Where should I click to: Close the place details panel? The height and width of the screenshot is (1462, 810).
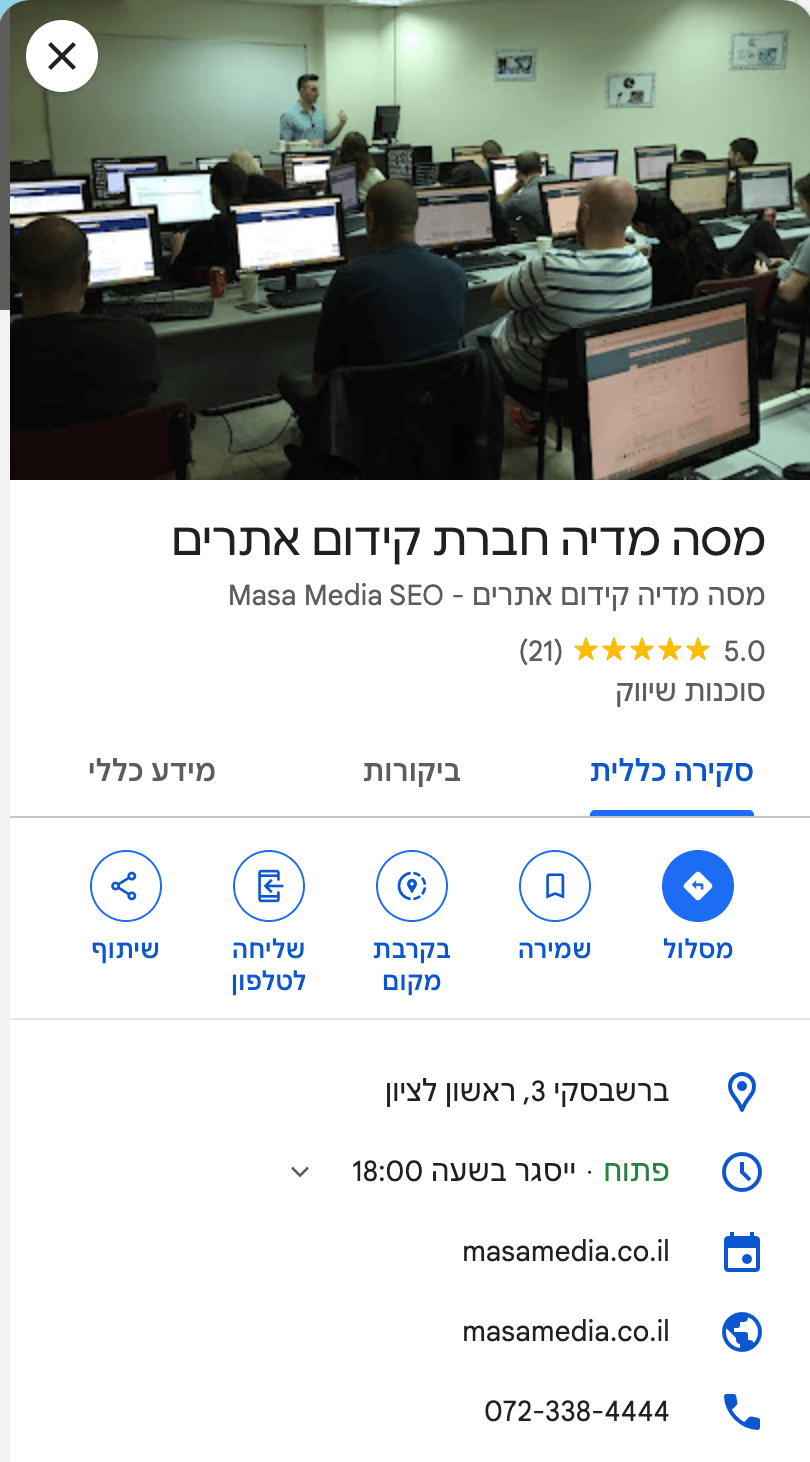pyautogui.click(x=62, y=56)
